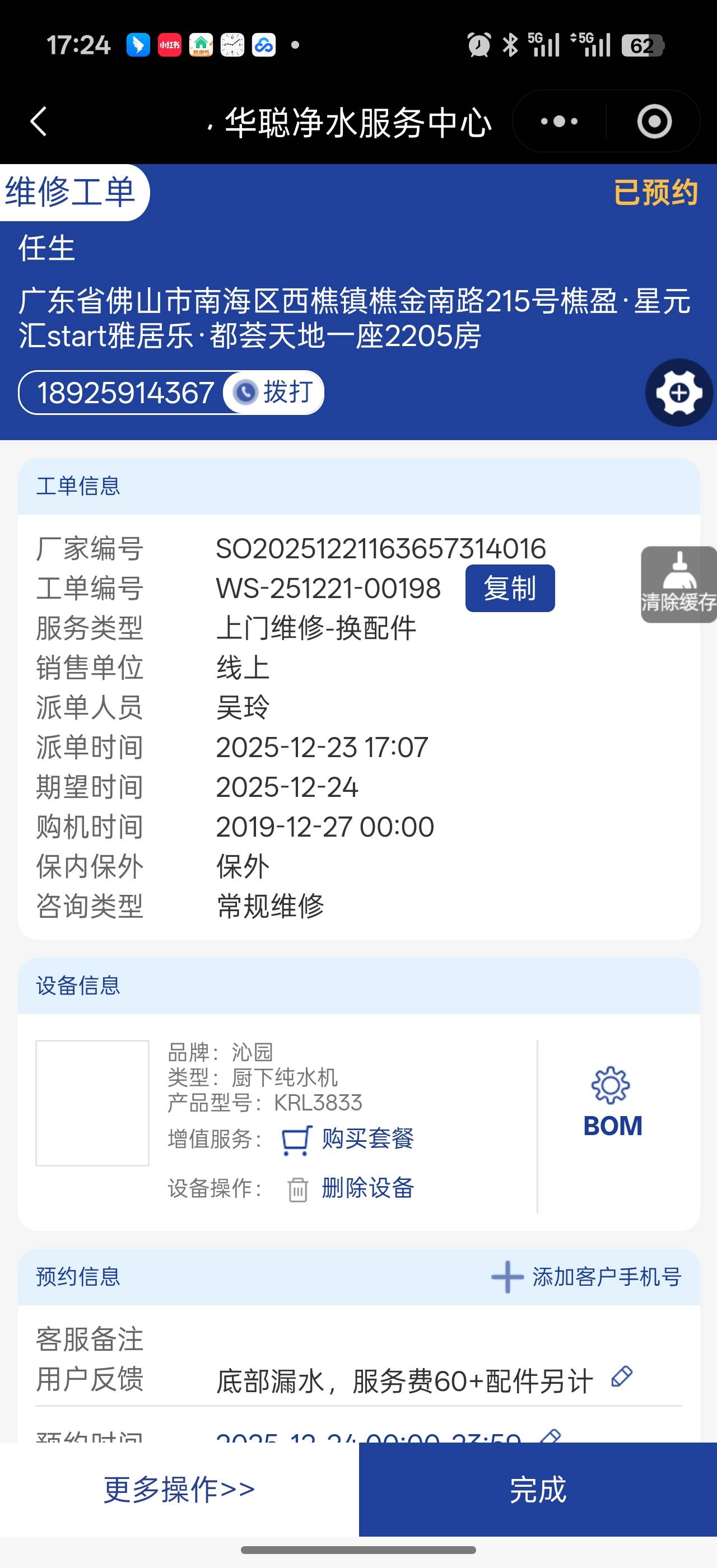Clear cache via 清除缓存 button
717x1568 pixels.
[x=678, y=584]
